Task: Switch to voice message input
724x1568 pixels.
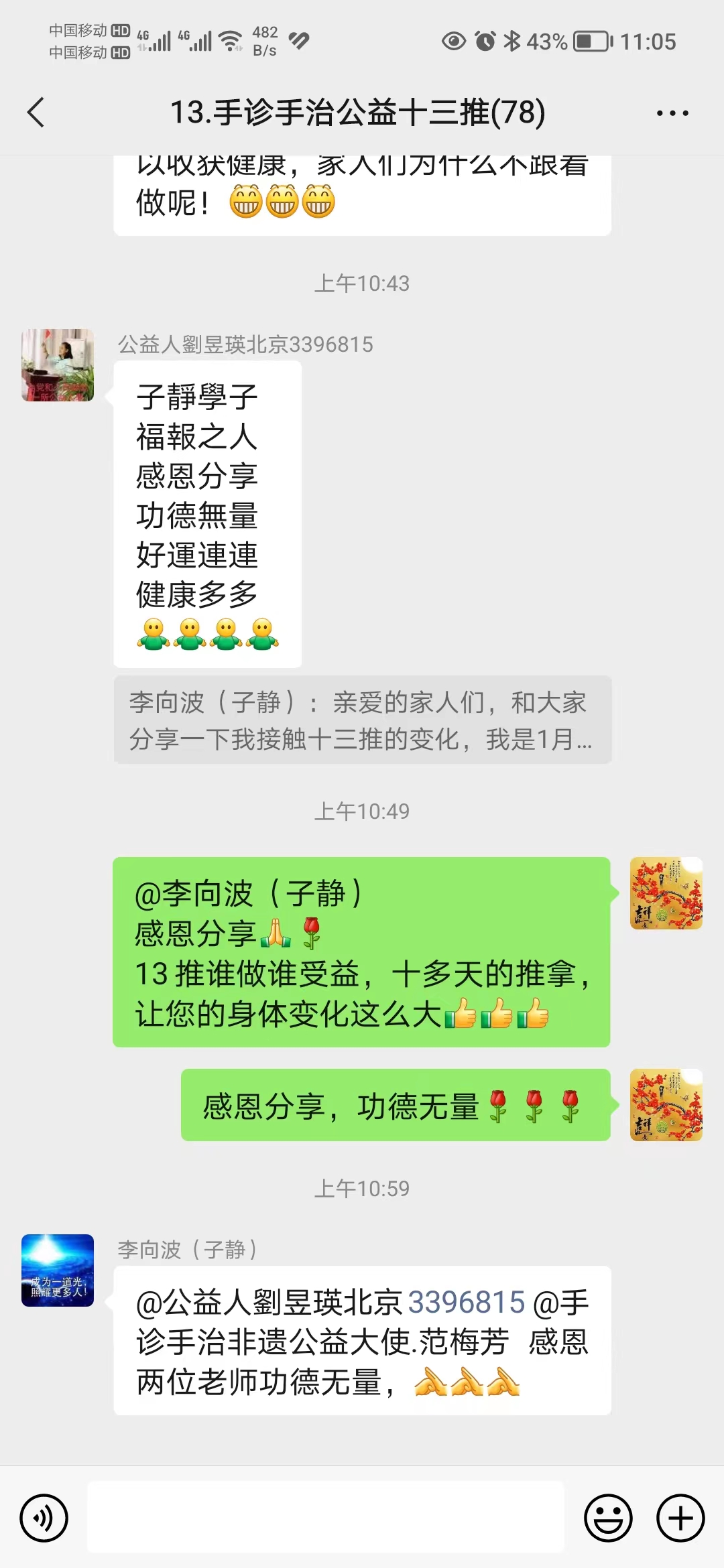Action: pyautogui.click(x=44, y=1518)
